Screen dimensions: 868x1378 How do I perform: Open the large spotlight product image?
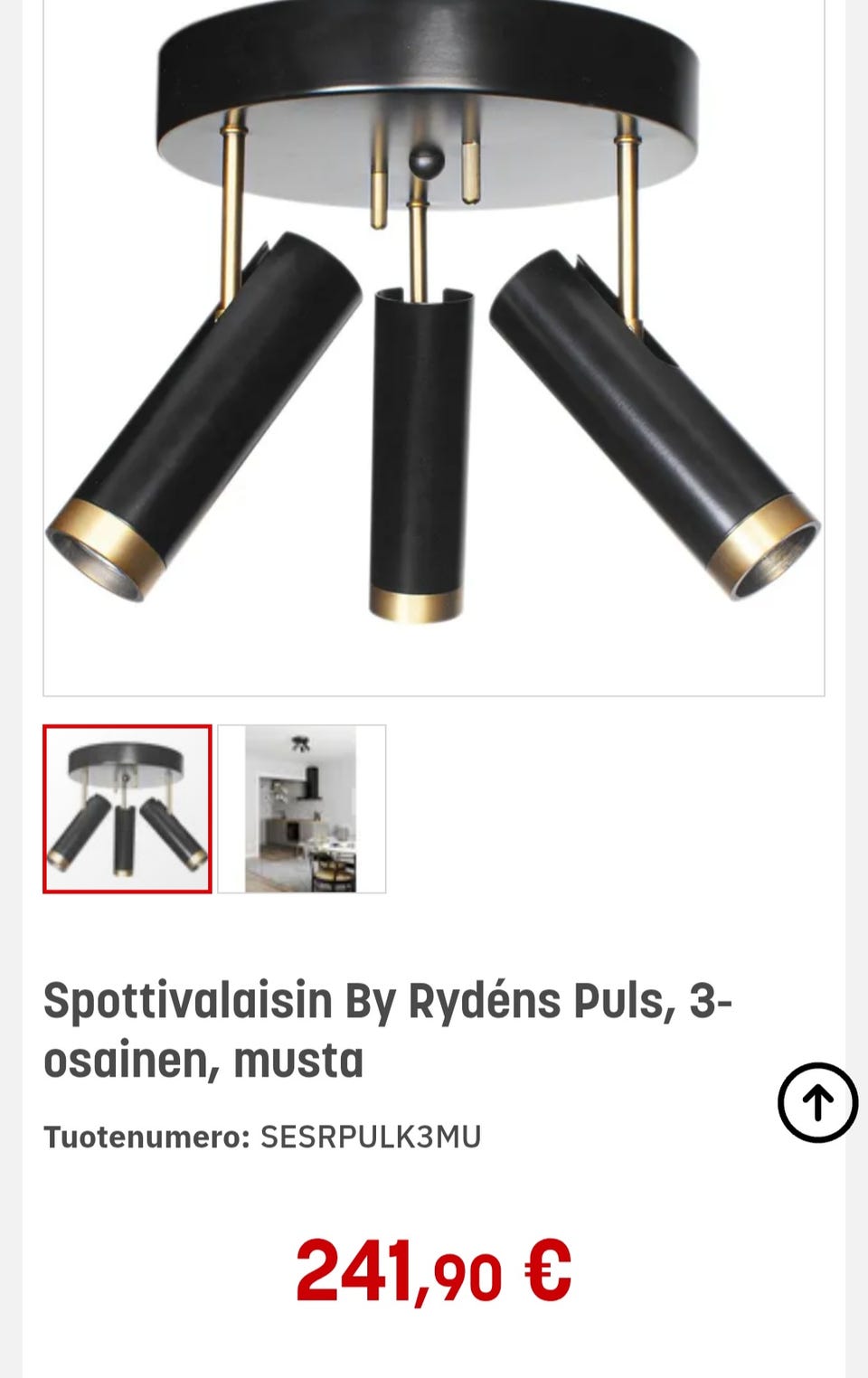coord(434,344)
